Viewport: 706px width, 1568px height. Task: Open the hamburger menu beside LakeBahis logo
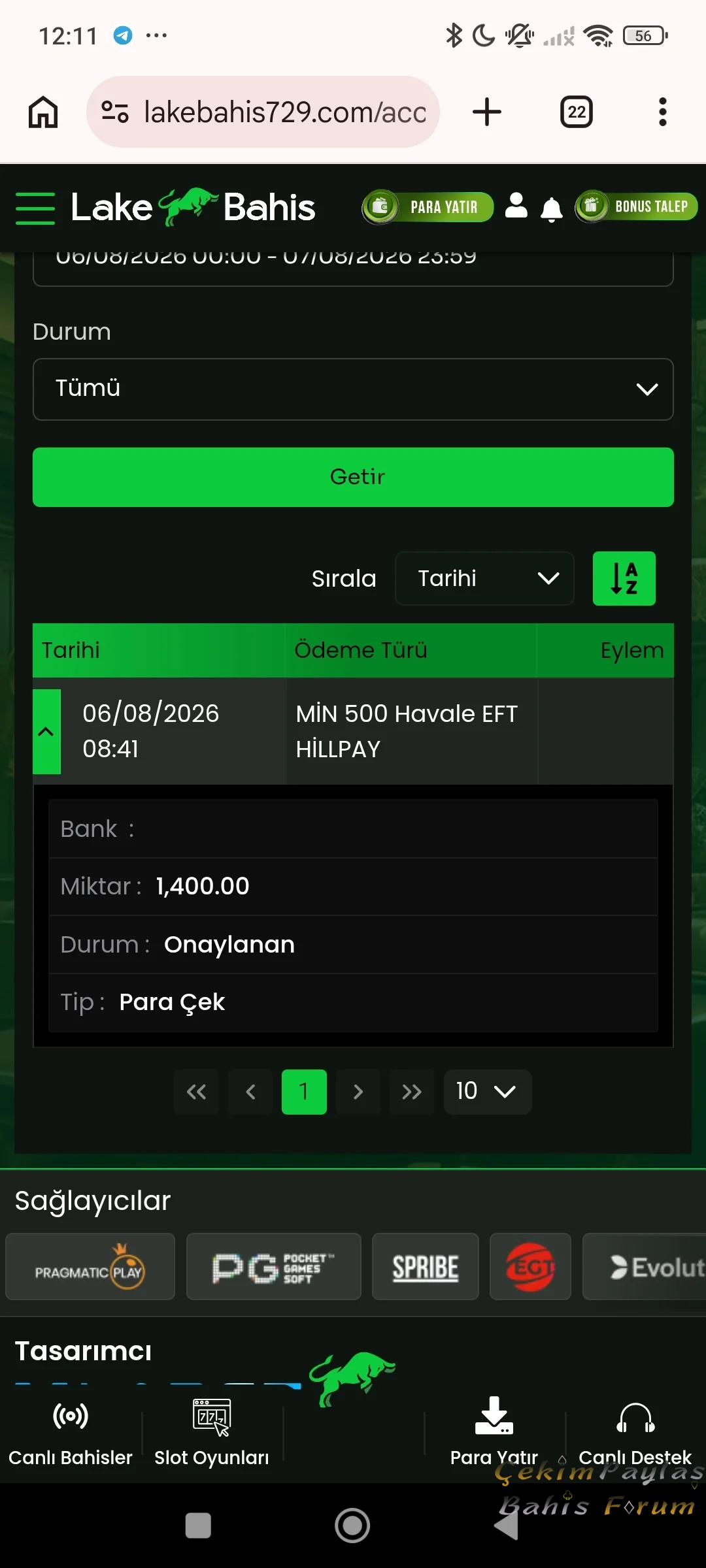pos(35,208)
